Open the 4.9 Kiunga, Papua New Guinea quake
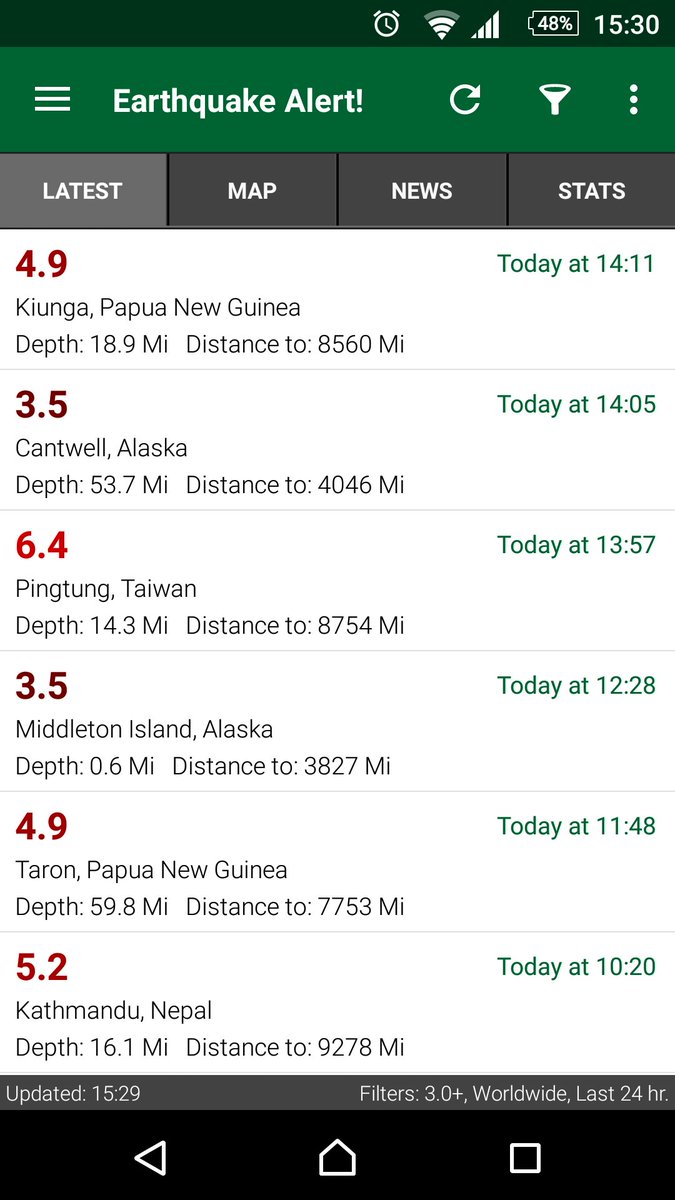This screenshot has width=675, height=1200. pyautogui.click(x=337, y=300)
